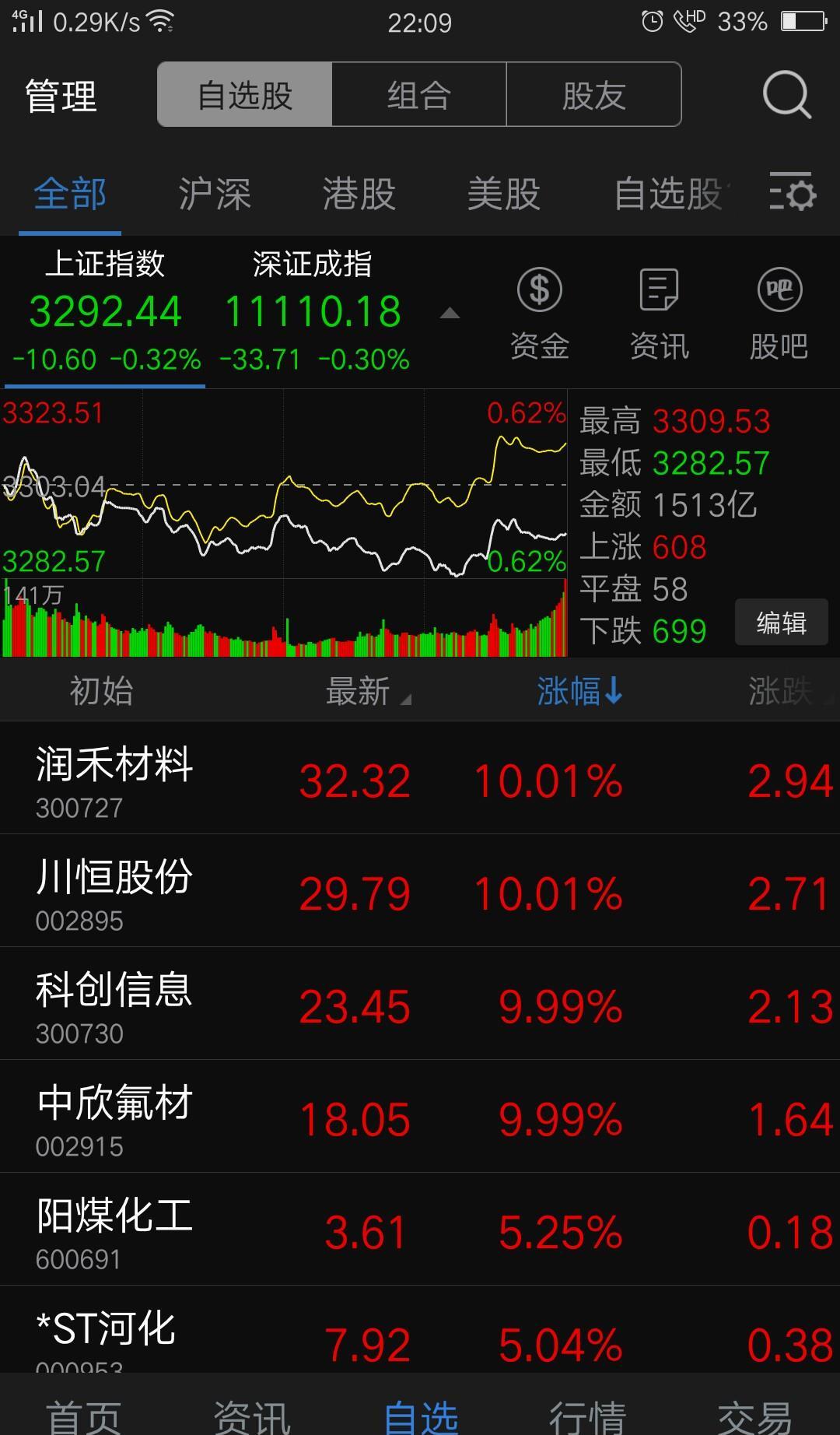The height and width of the screenshot is (1435, 840).
Task: Switch to the 组合 tab
Action: [x=418, y=95]
